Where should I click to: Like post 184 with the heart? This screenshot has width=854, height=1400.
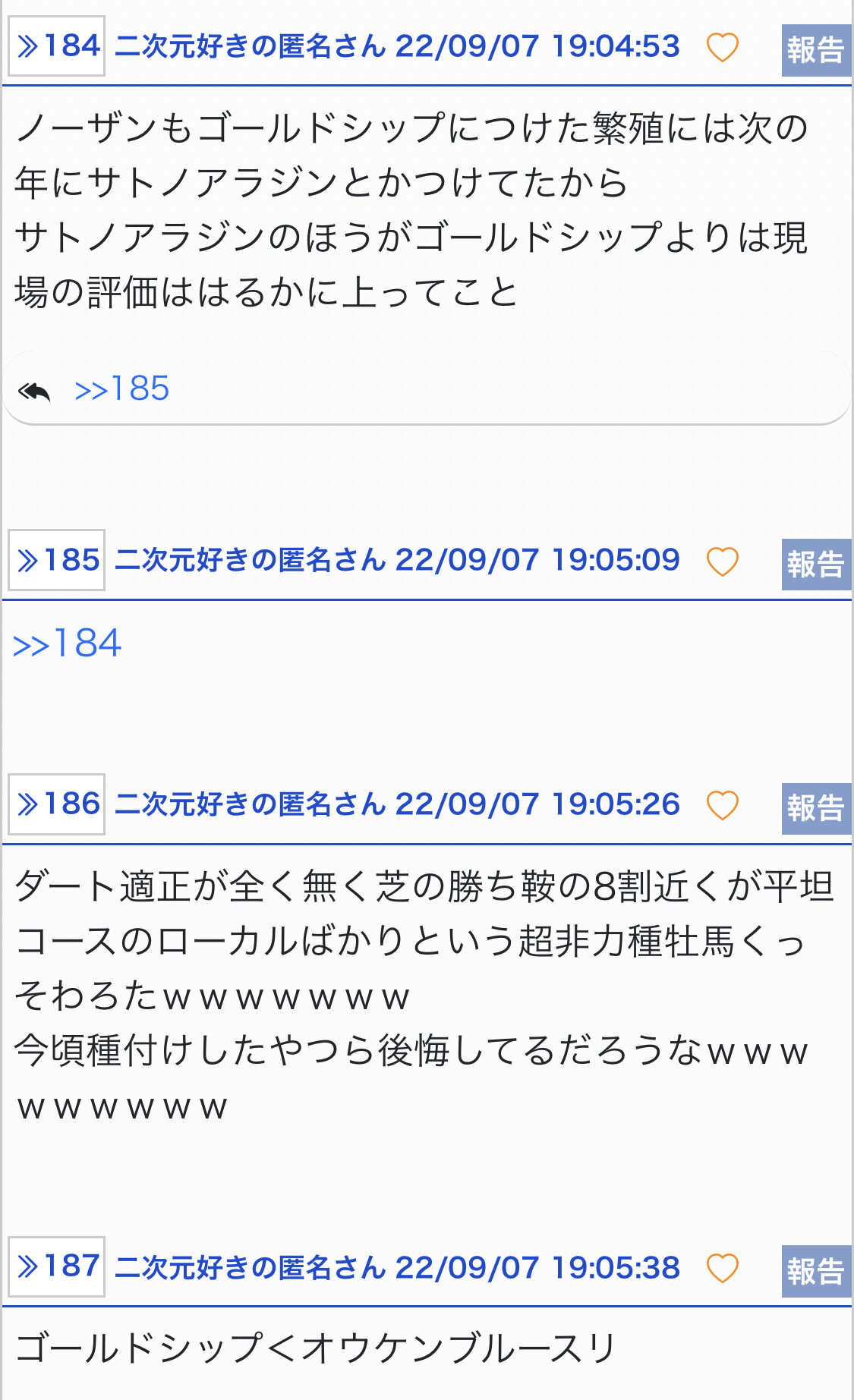[x=722, y=47]
